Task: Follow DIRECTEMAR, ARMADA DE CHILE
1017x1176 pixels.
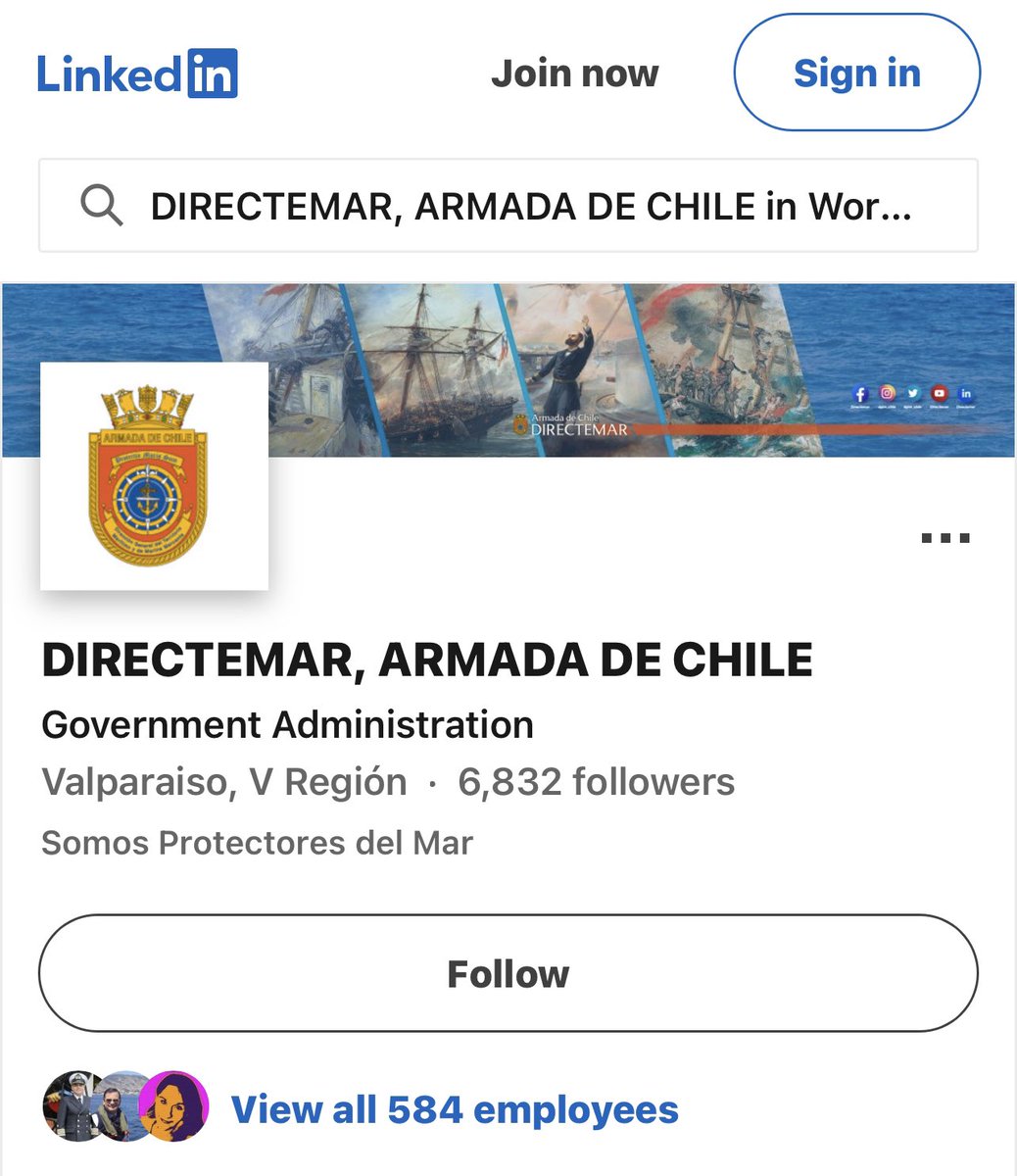Action: 508,973
